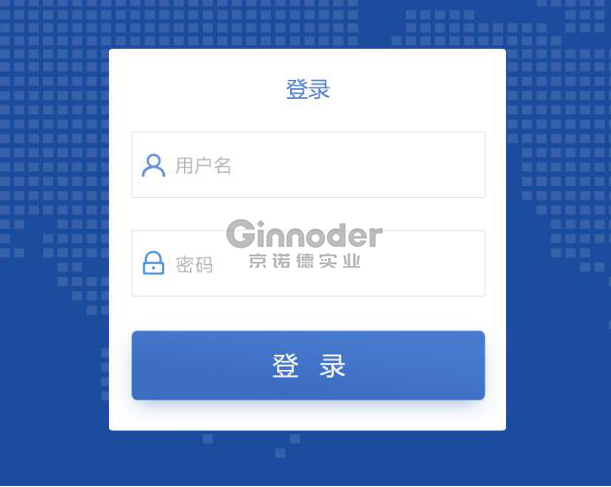Tap the blue 登录 button

coord(308,366)
